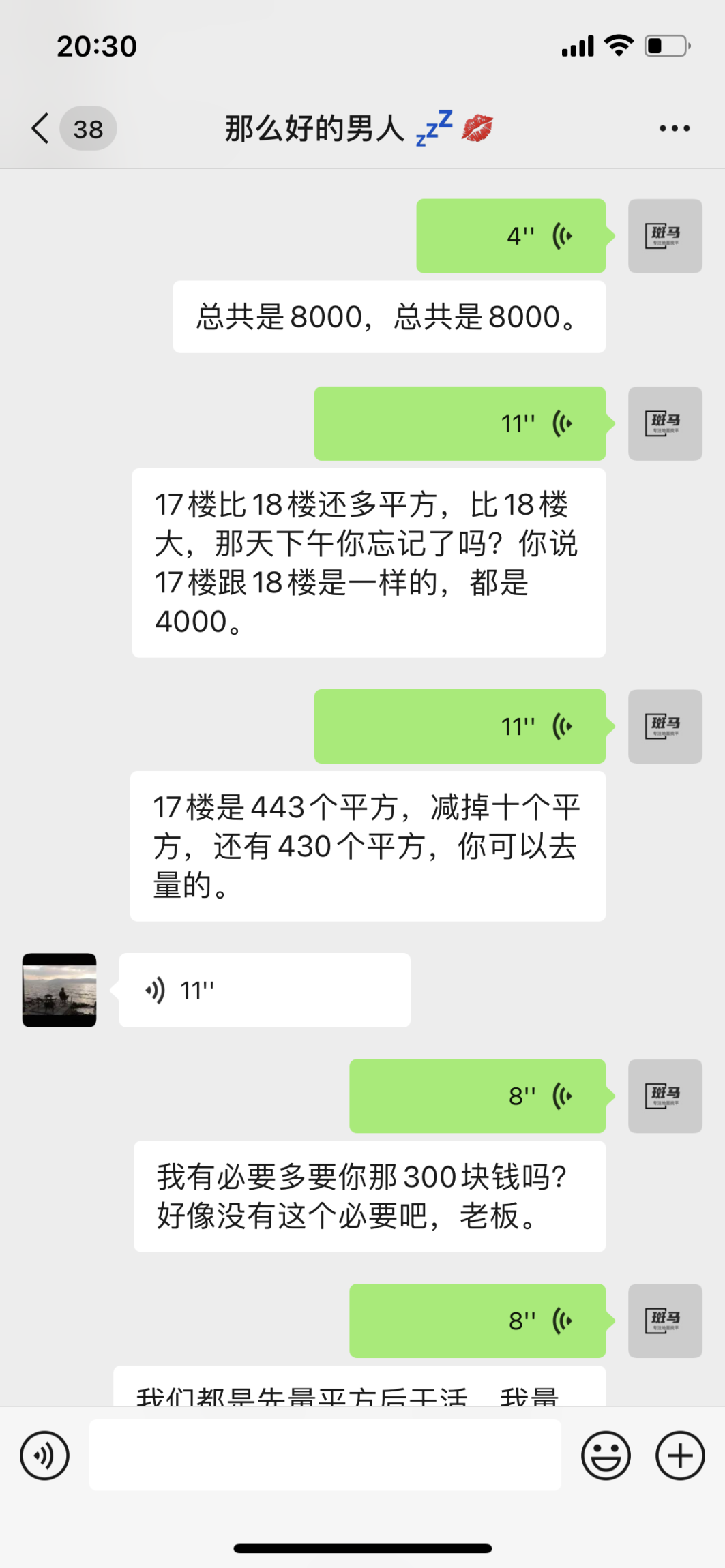This screenshot has height=1568, width=725.
Task: Go back to the chat list
Action: [41, 128]
